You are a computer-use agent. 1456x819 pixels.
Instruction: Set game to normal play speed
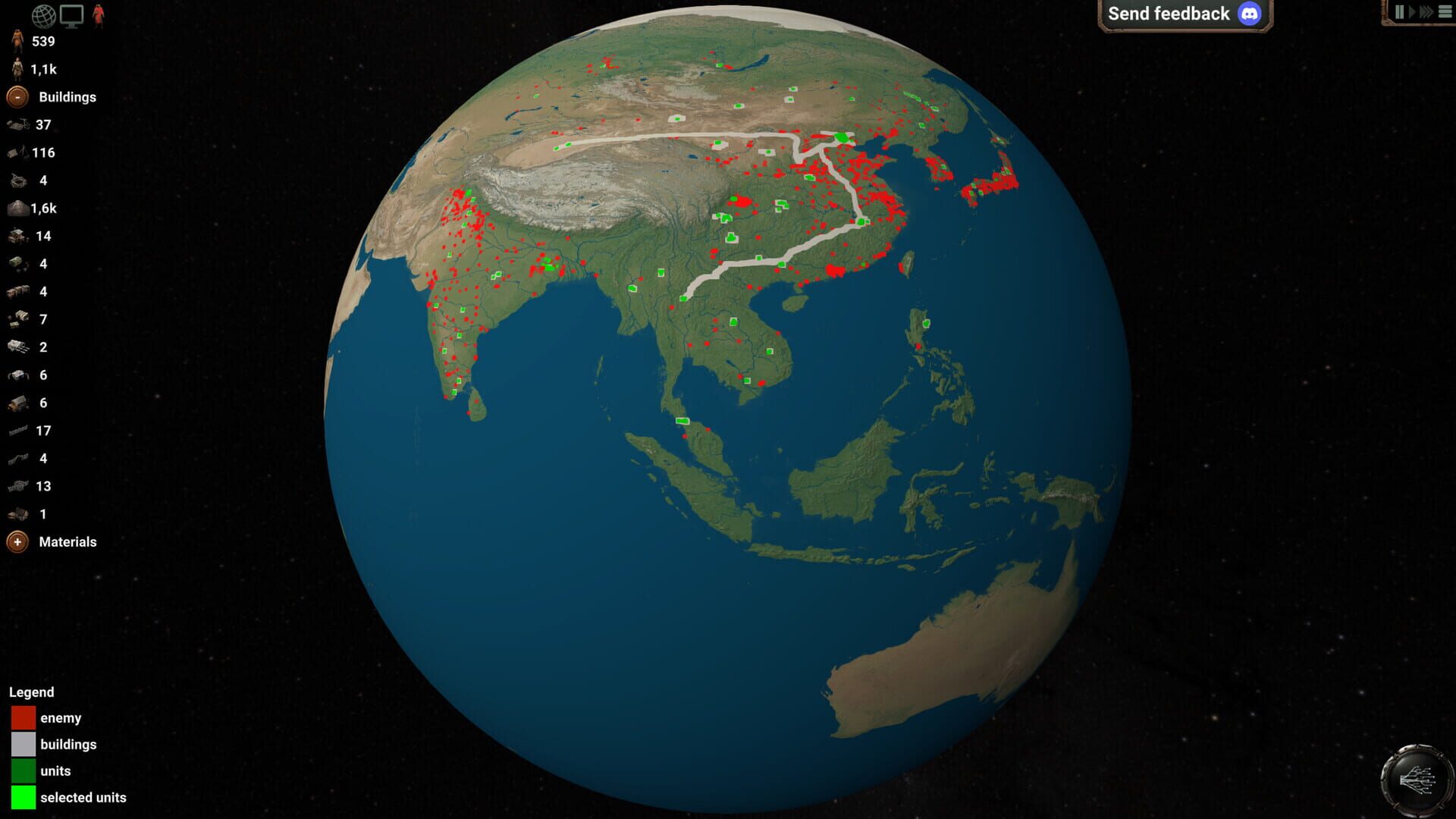(x=1411, y=11)
